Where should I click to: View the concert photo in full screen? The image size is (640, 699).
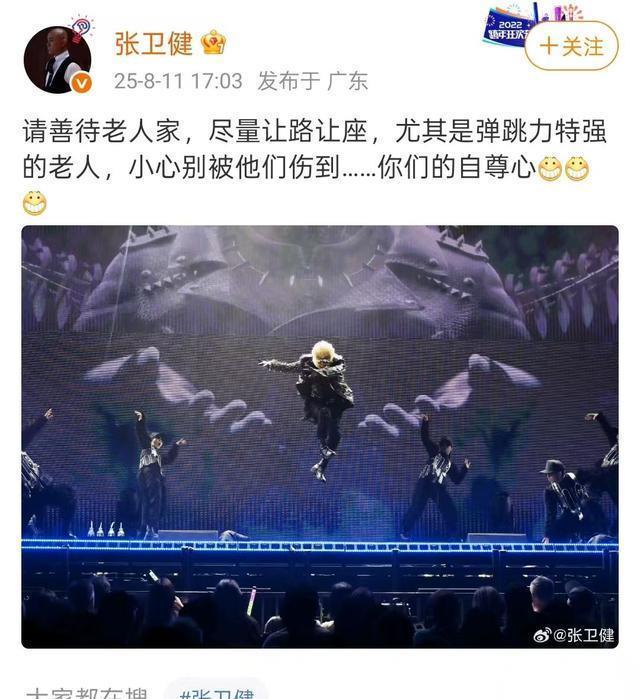pyautogui.click(x=319, y=436)
